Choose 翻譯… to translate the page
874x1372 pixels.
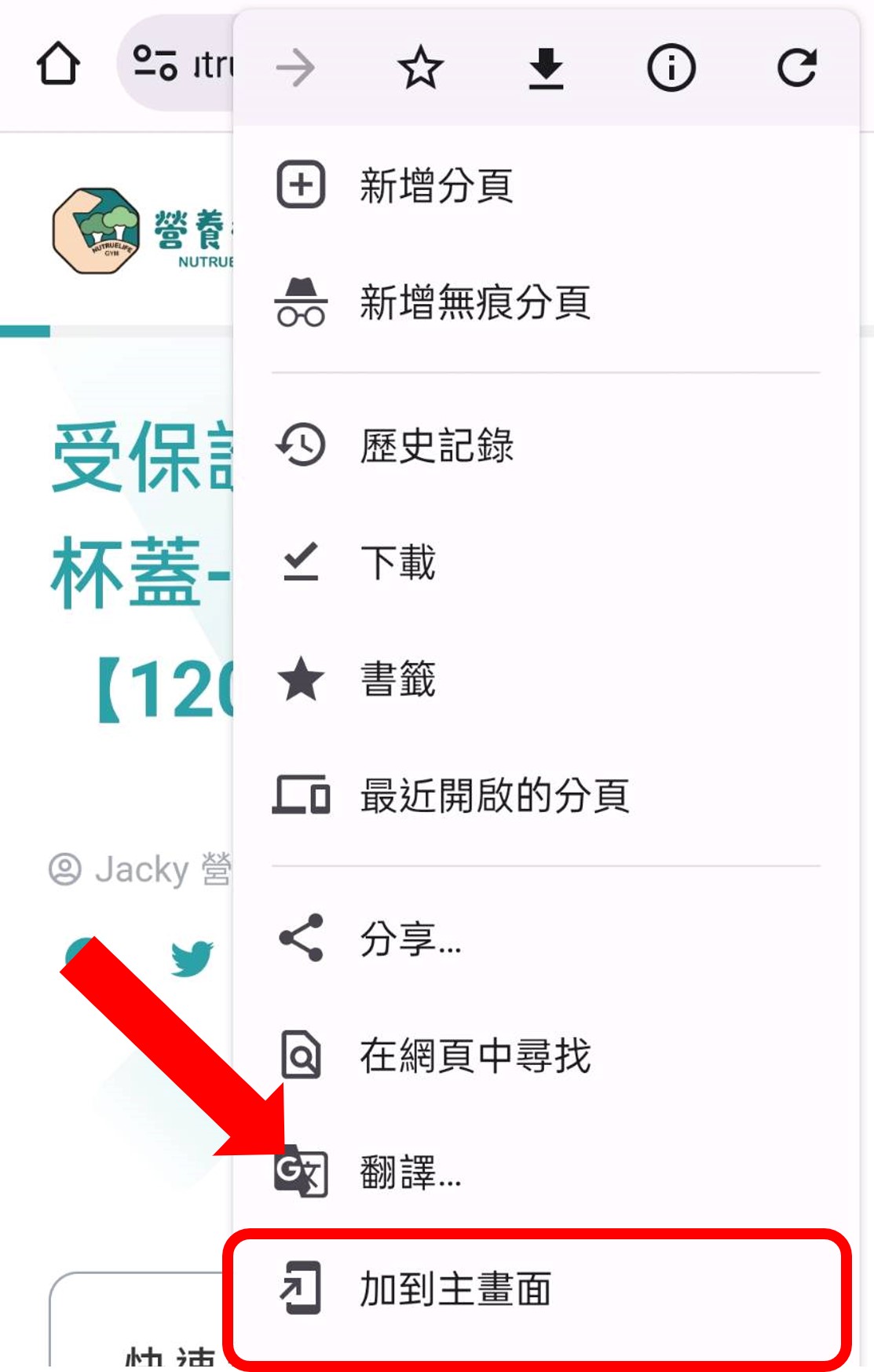[410, 1172]
